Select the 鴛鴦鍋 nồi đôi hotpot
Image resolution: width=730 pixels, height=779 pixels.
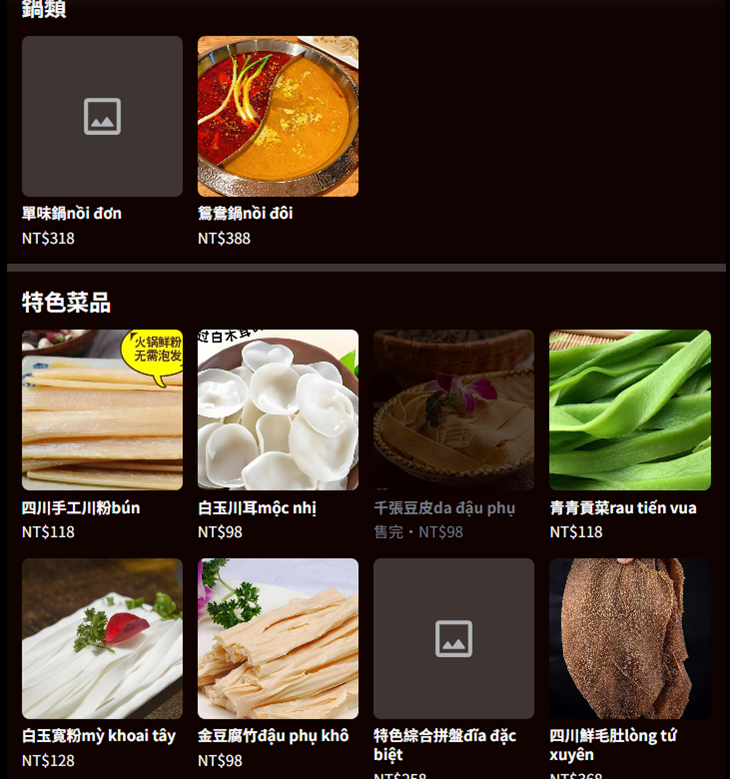(278, 117)
